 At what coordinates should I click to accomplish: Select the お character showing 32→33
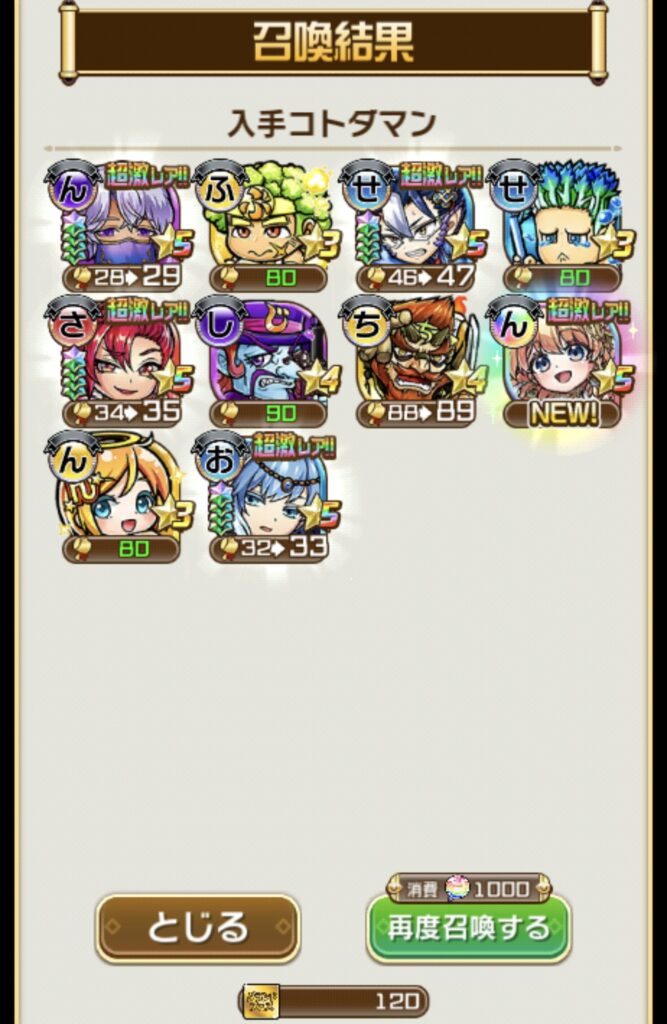267,497
